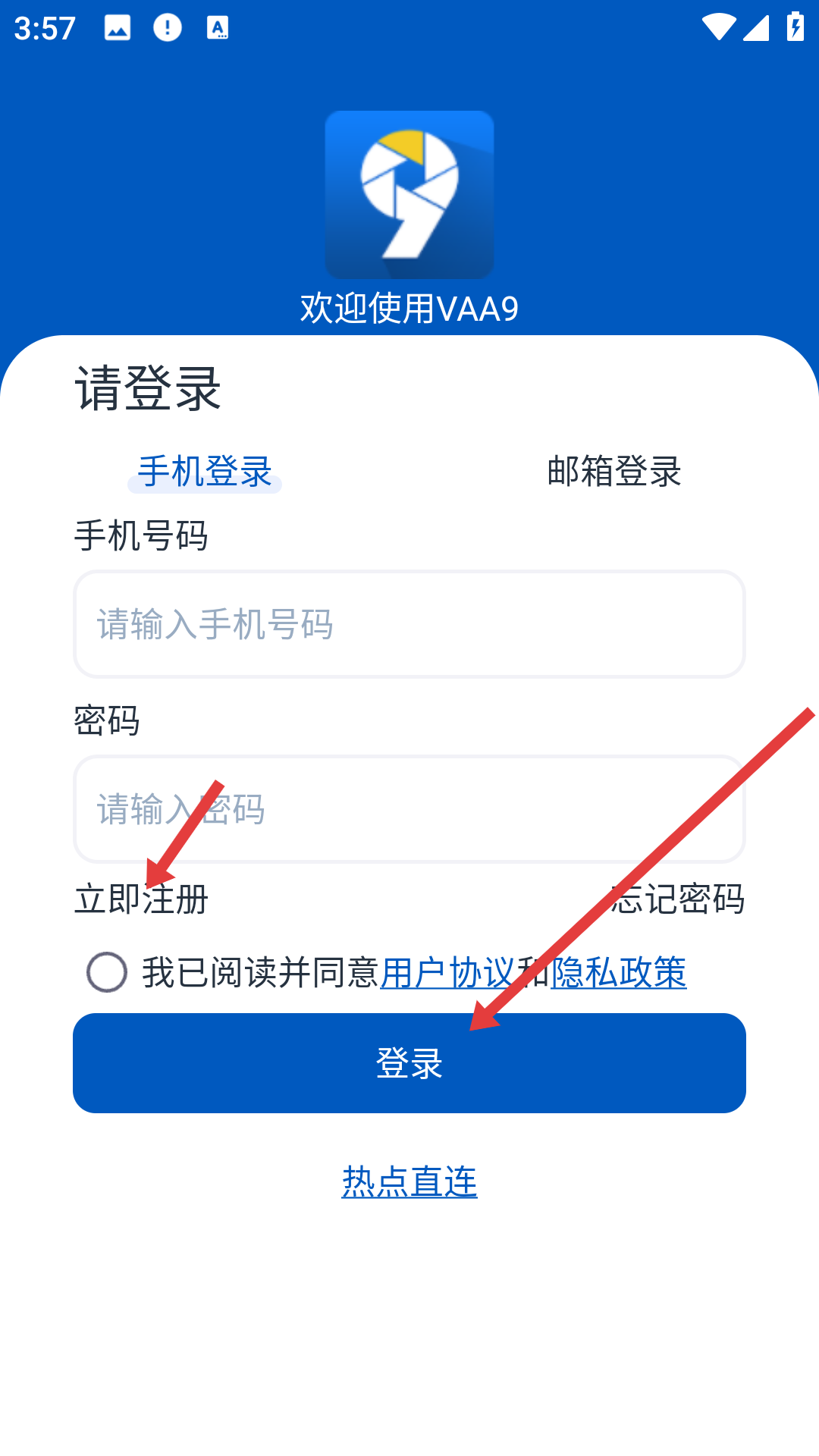Viewport: 819px width, 1456px height.
Task: Check the 我已阅读并同意 agreement circle
Action: tap(107, 972)
